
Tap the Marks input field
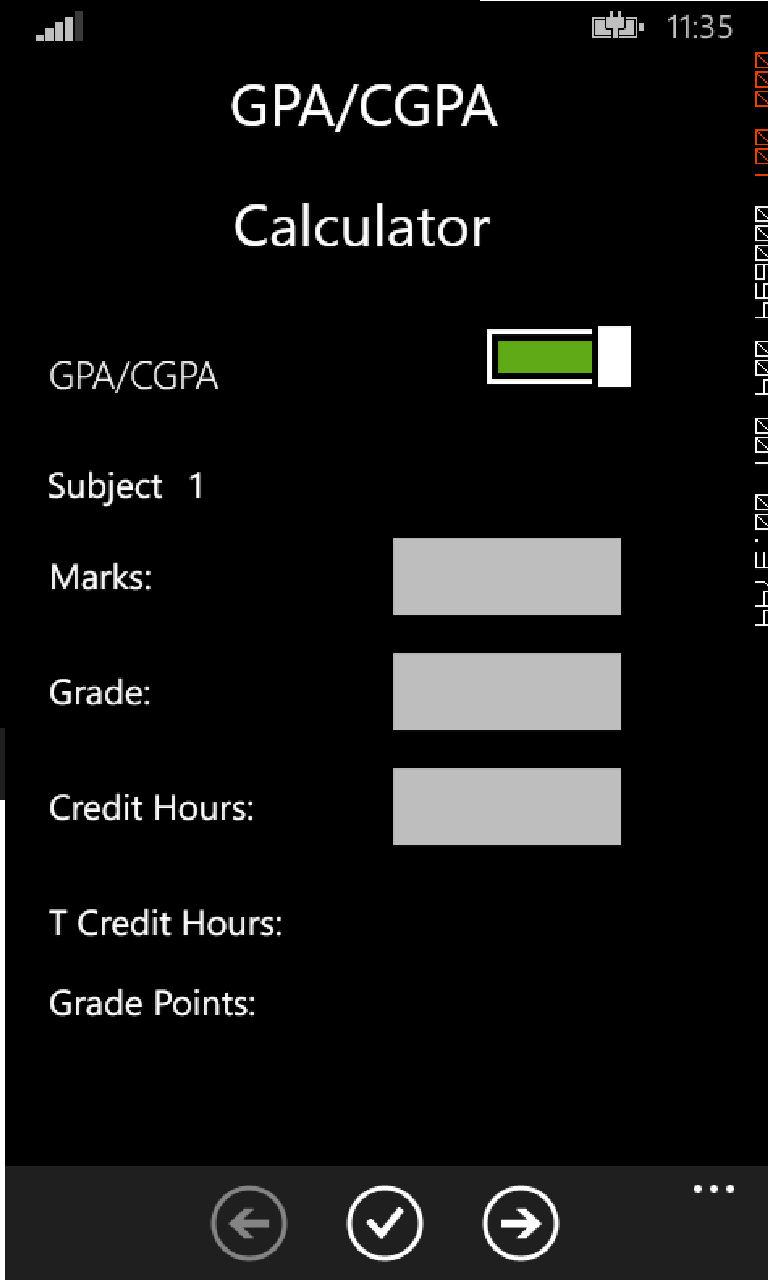click(506, 576)
